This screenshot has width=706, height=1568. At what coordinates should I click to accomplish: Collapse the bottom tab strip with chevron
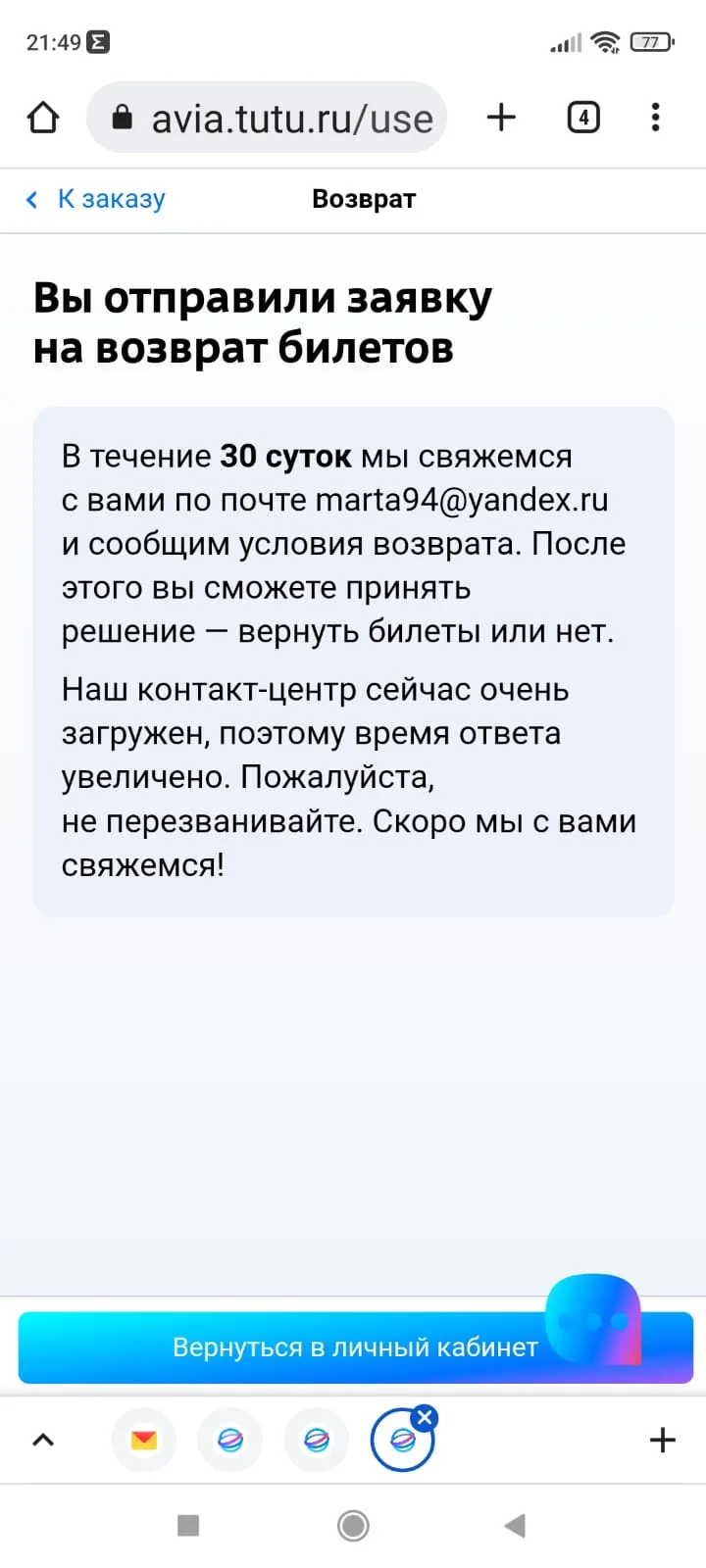(43, 1440)
